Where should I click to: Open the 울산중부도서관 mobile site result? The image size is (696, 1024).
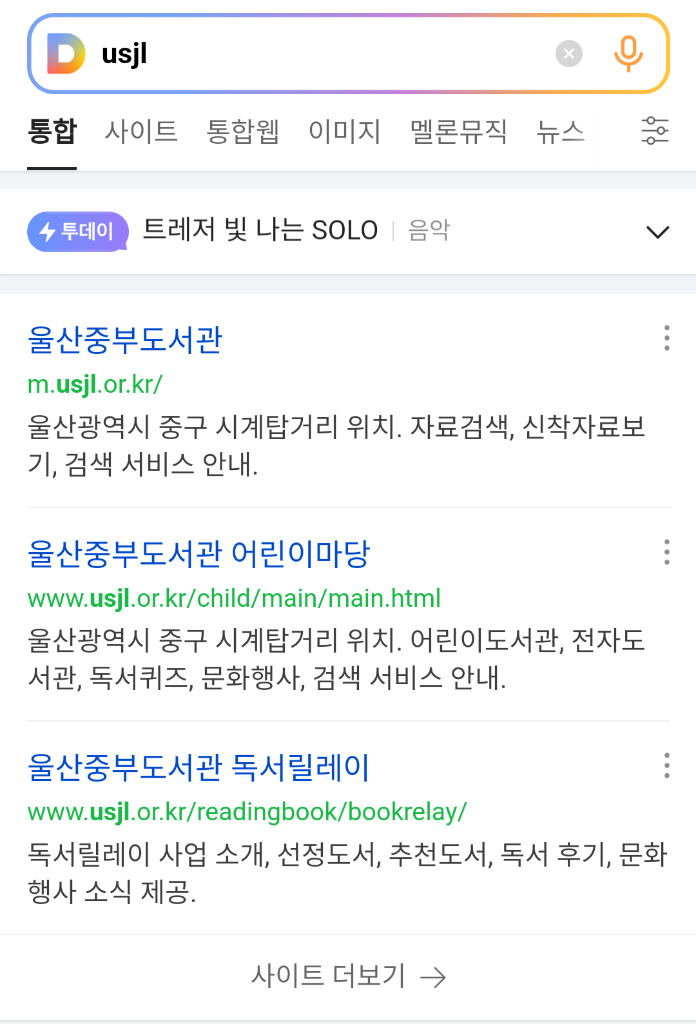tap(125, 340)
